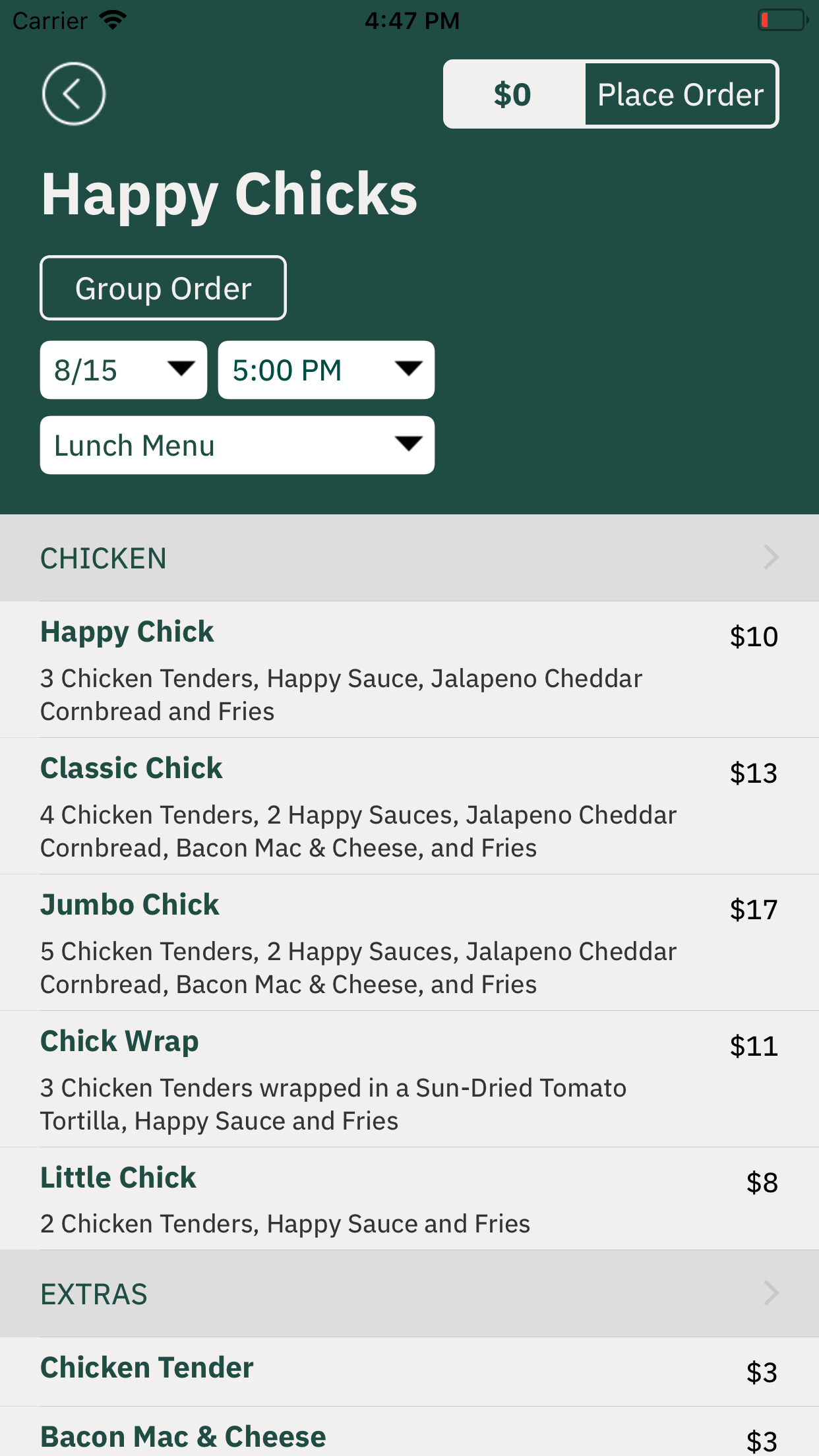Choose the Classic Chick meal
Viewport: 819px width, 1456px height.
(409, 806)
